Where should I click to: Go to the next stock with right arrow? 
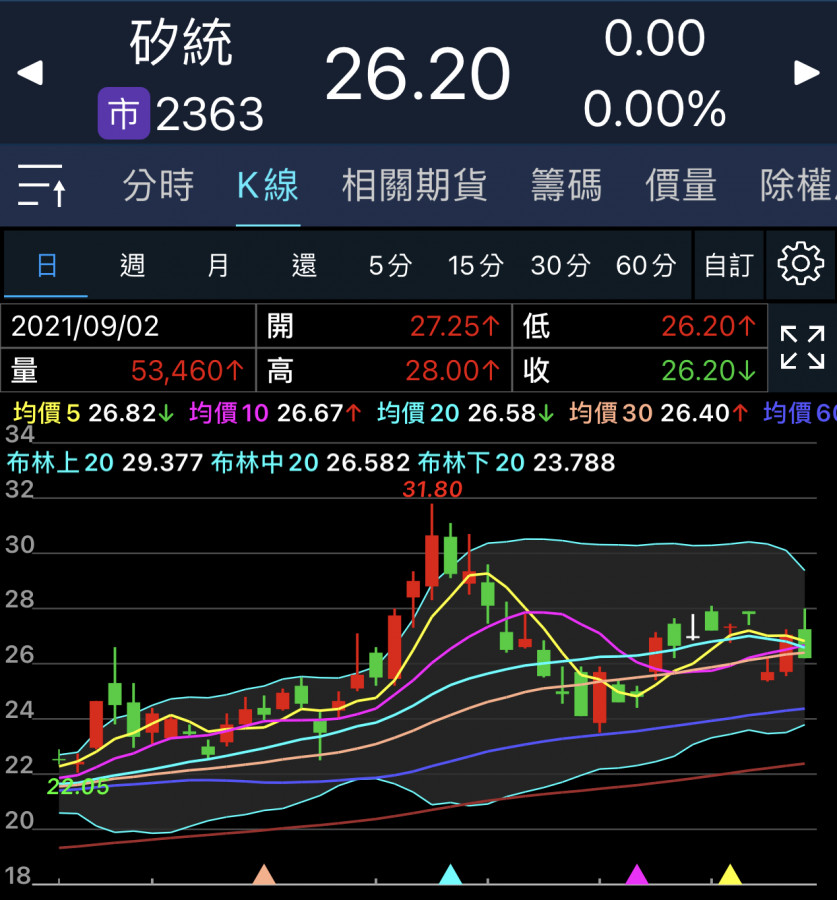coord(806,73)
